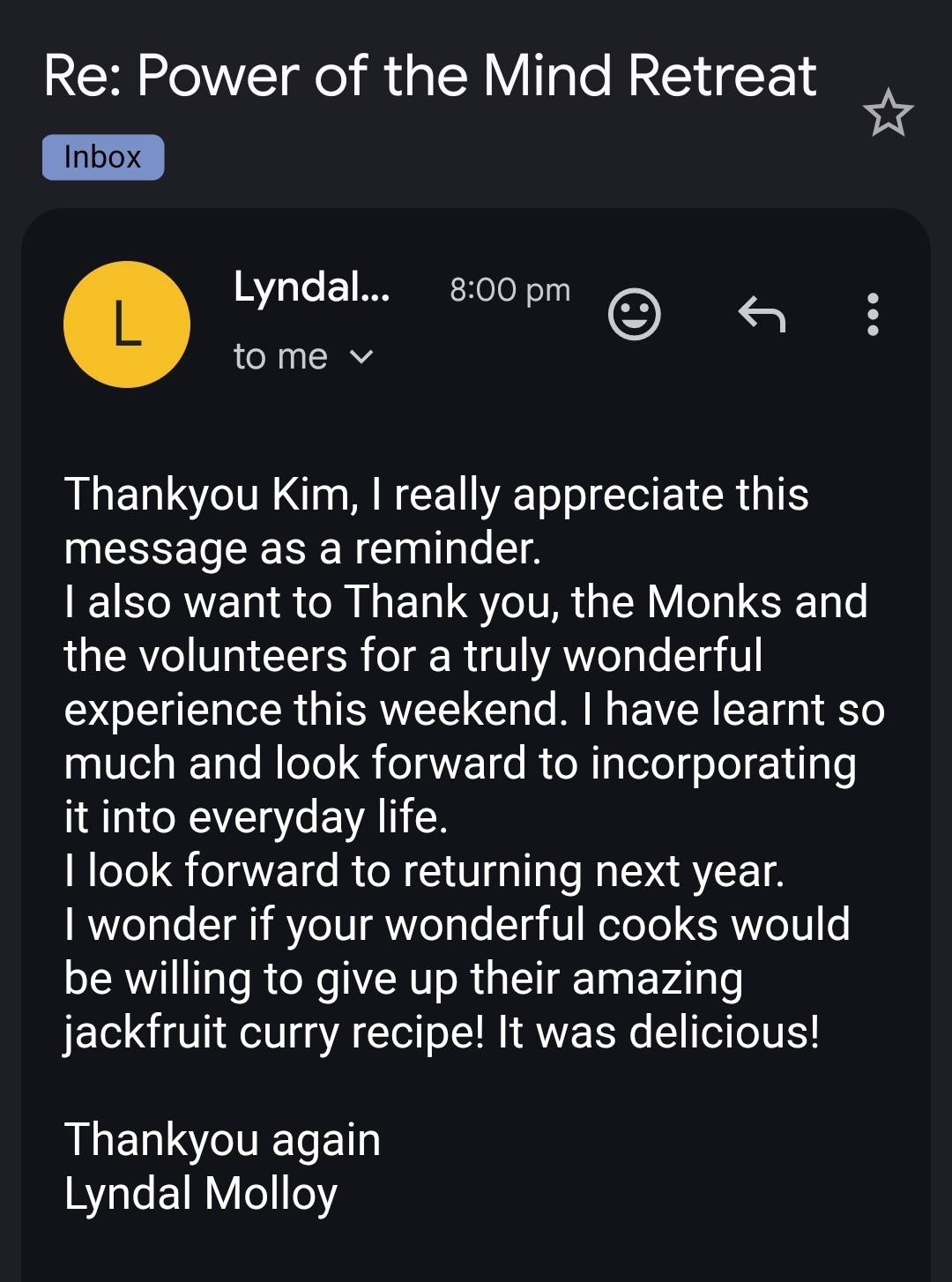Viewport: 952px width, 1282px height.
Task: Reply to Lyndal's message
Action: pos(762,314)
